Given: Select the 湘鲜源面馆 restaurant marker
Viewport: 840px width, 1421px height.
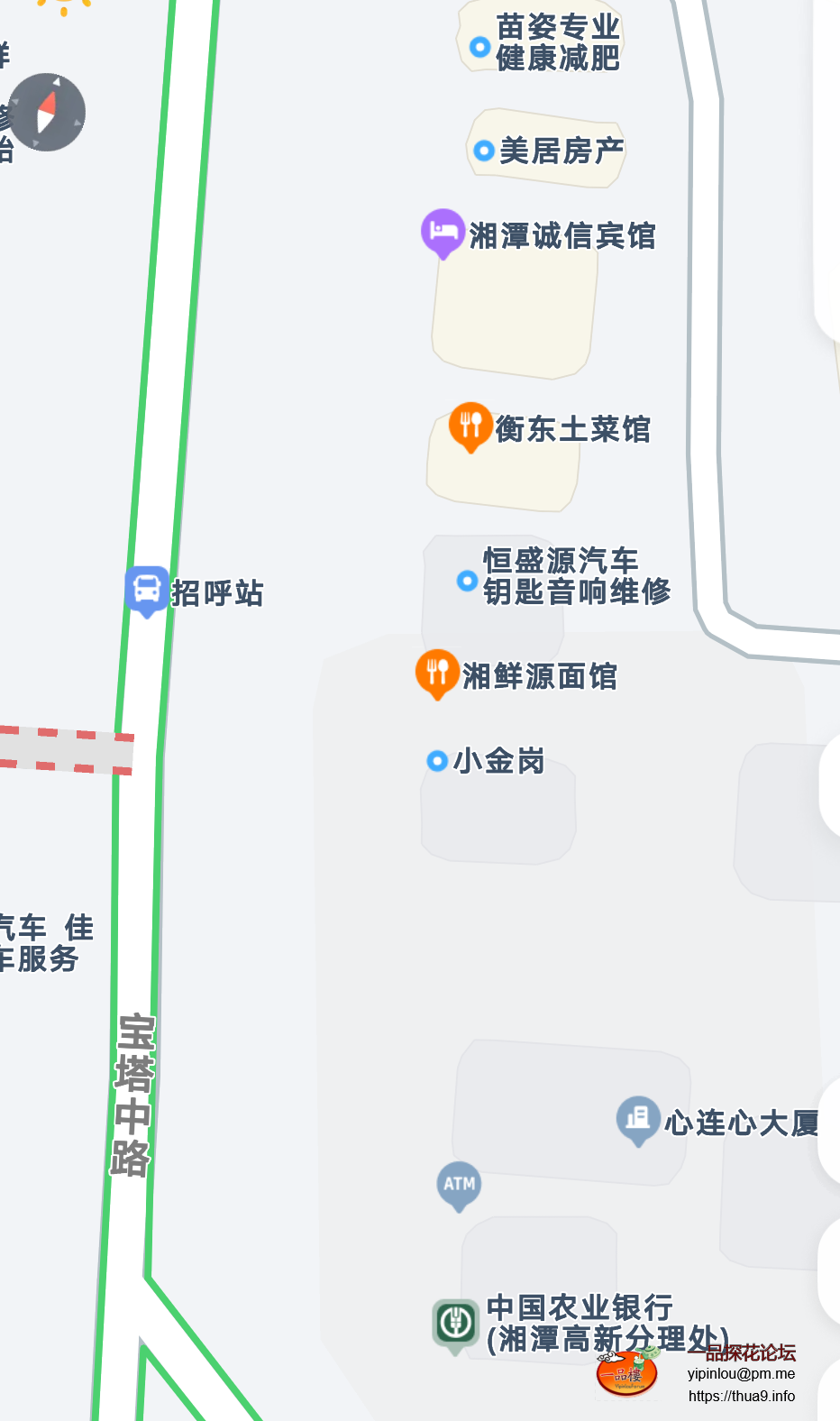Looking at the screenshot, I should (x=437, y=673).
